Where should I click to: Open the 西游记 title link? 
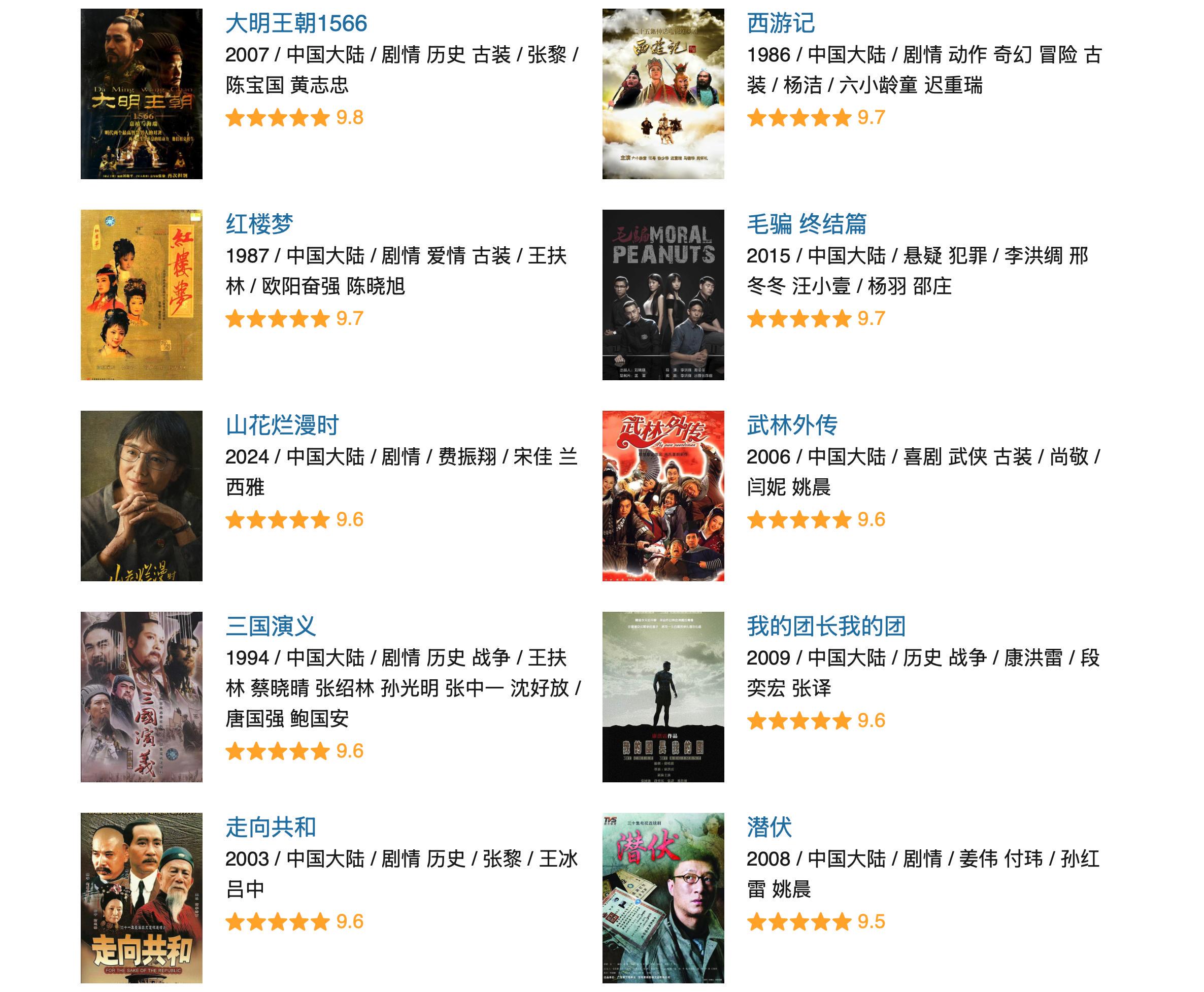point(780,23)
